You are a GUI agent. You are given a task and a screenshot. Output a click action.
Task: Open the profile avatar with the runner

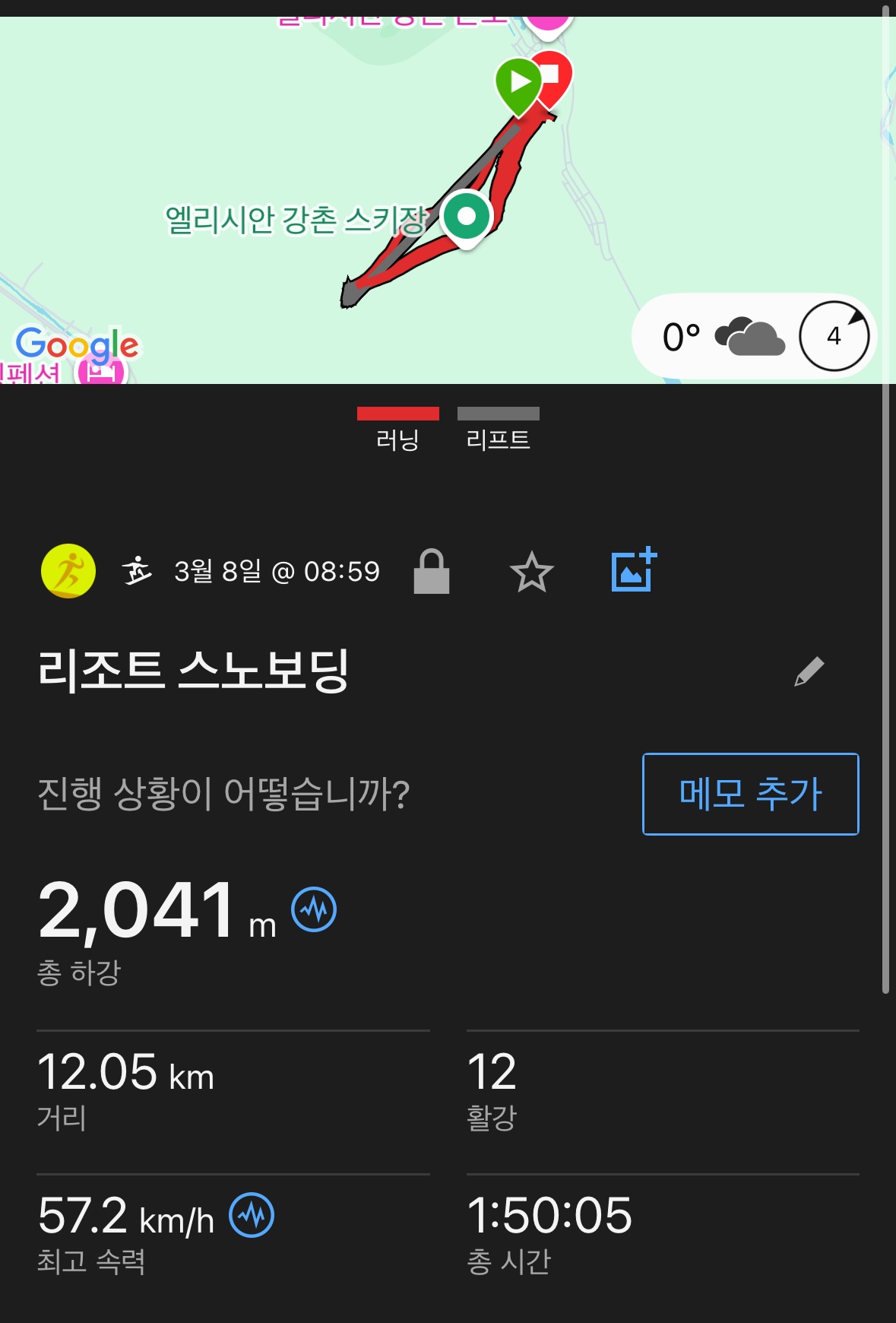tap(68, 571)
